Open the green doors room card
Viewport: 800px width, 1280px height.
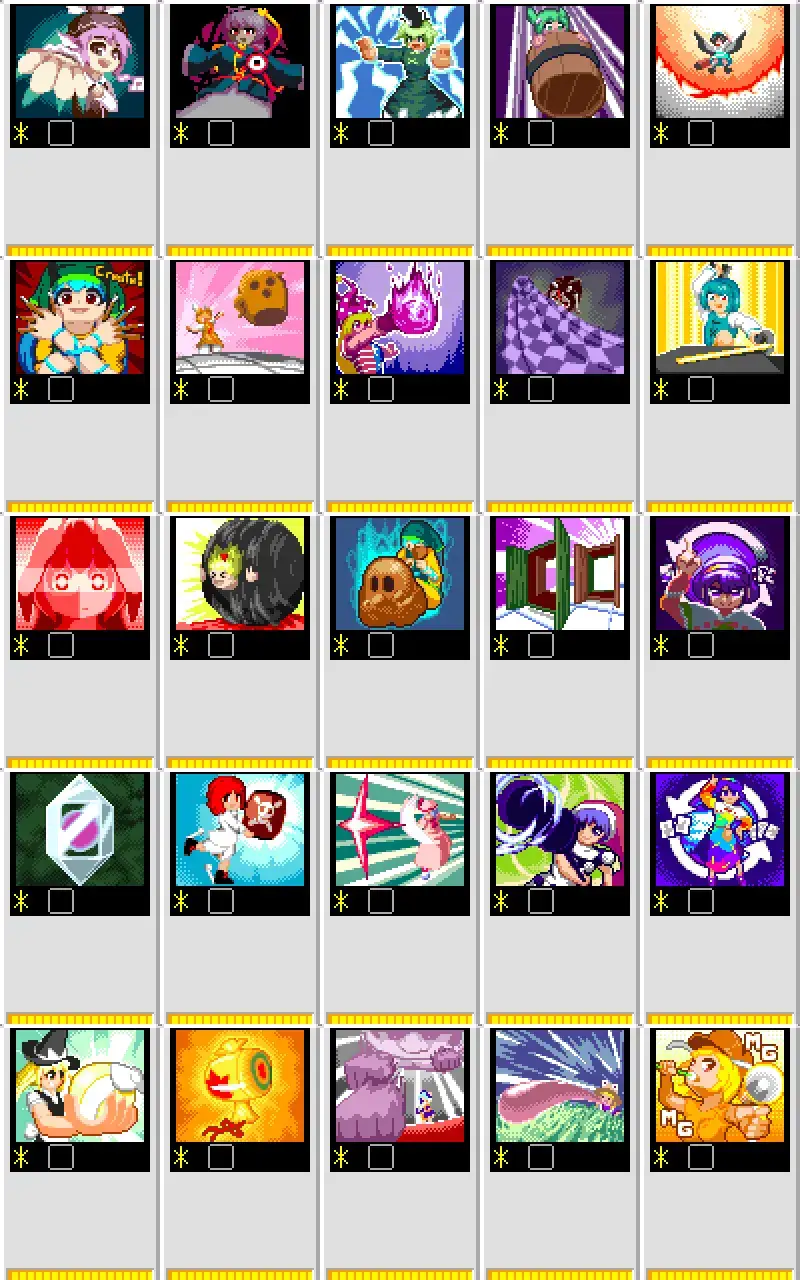click(x=560, y=573)
